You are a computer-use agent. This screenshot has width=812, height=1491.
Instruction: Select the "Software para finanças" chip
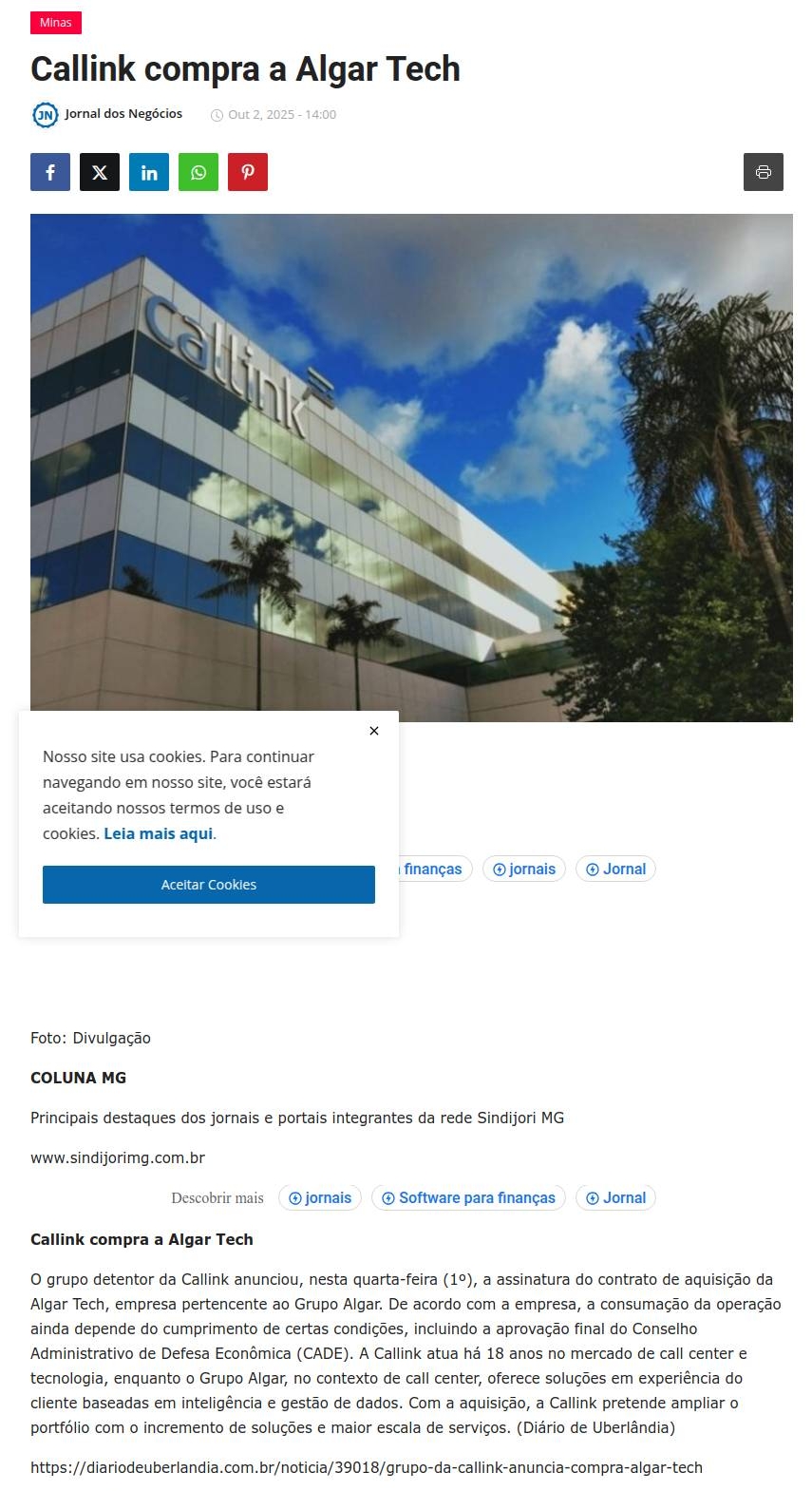click(x=468, y=1197)
